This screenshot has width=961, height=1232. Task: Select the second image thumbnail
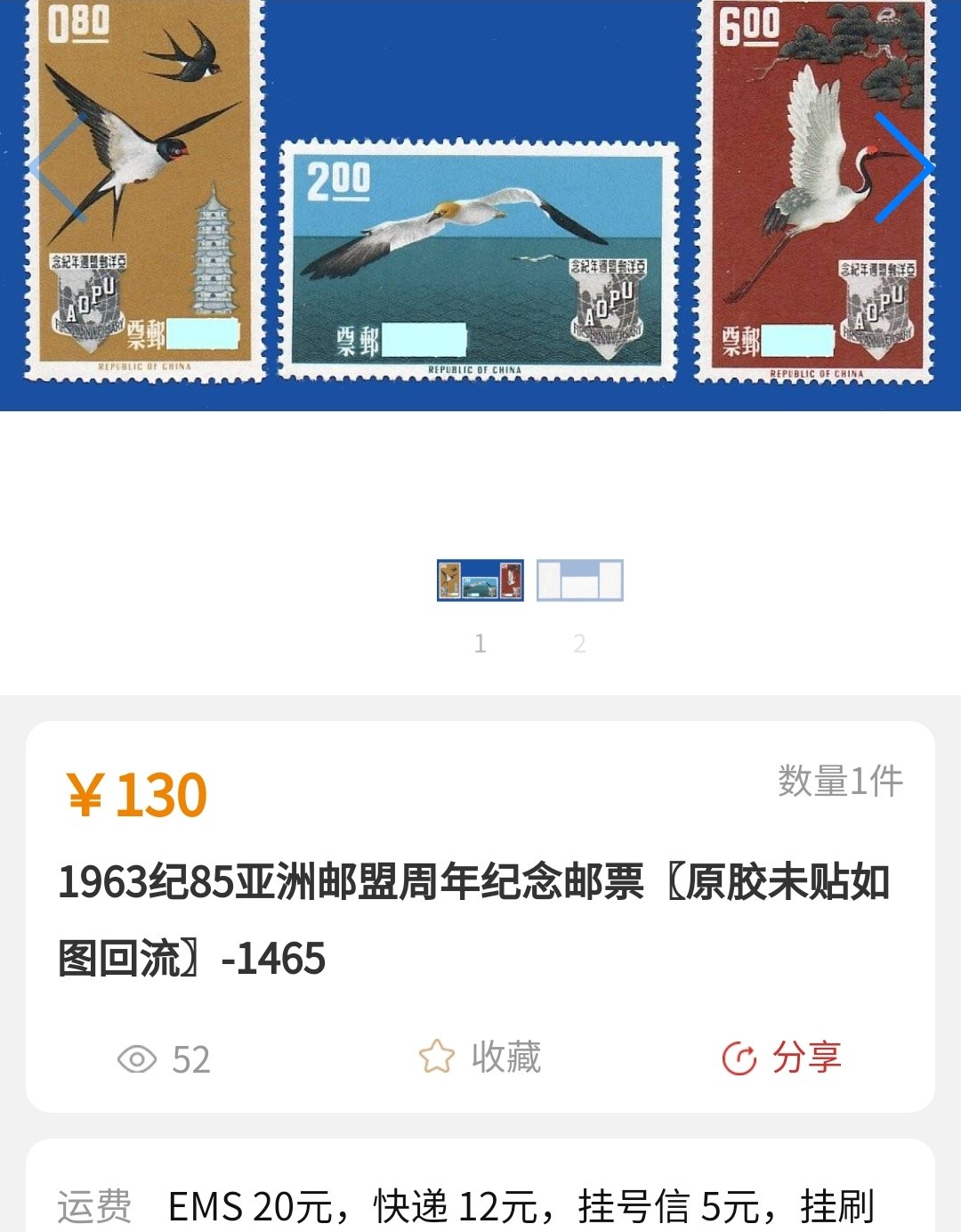579,580
